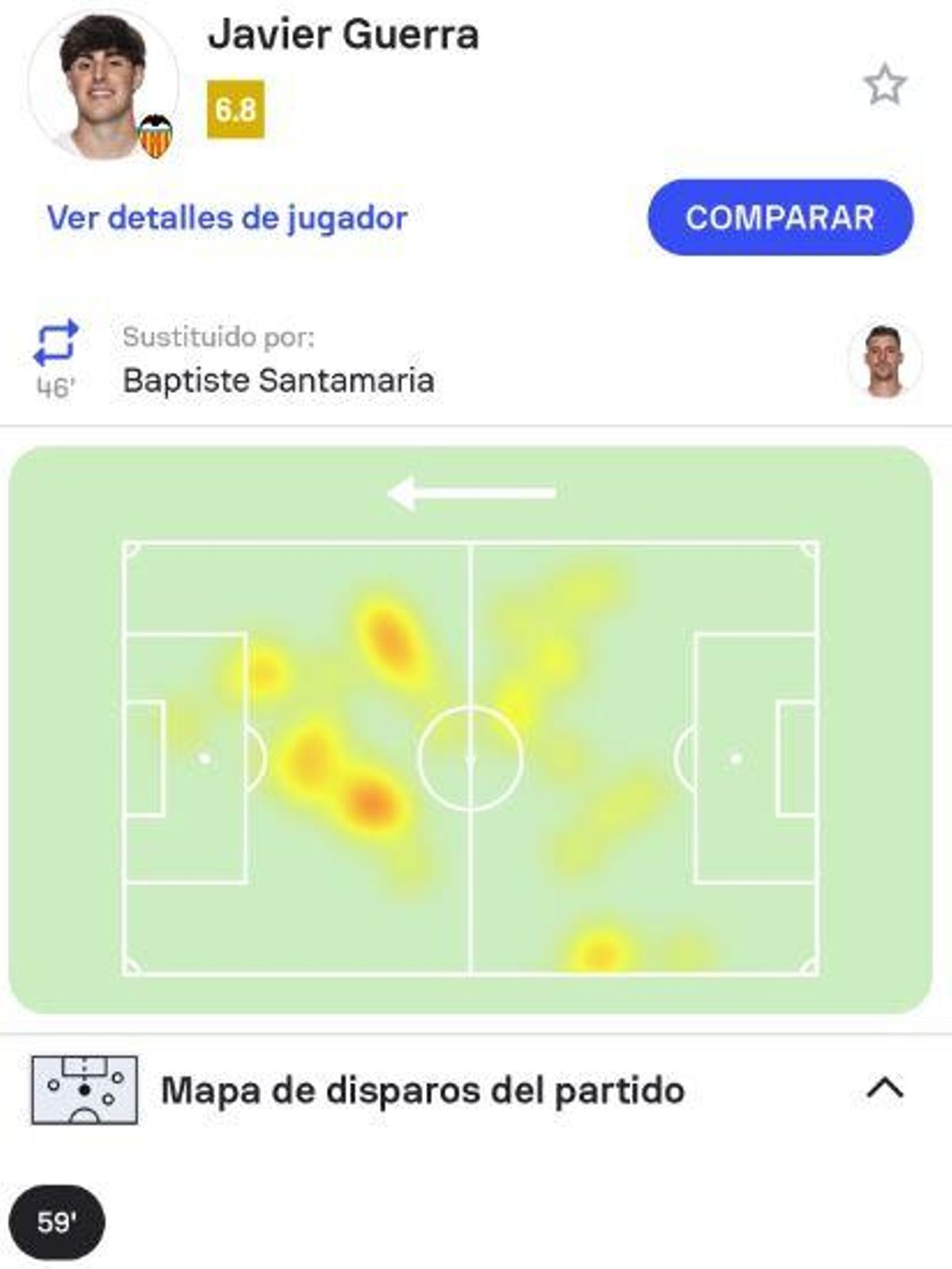The image size is (952, 1269).
Task: Select the 59' minute marker
Action: click(x=56, y=1221)
